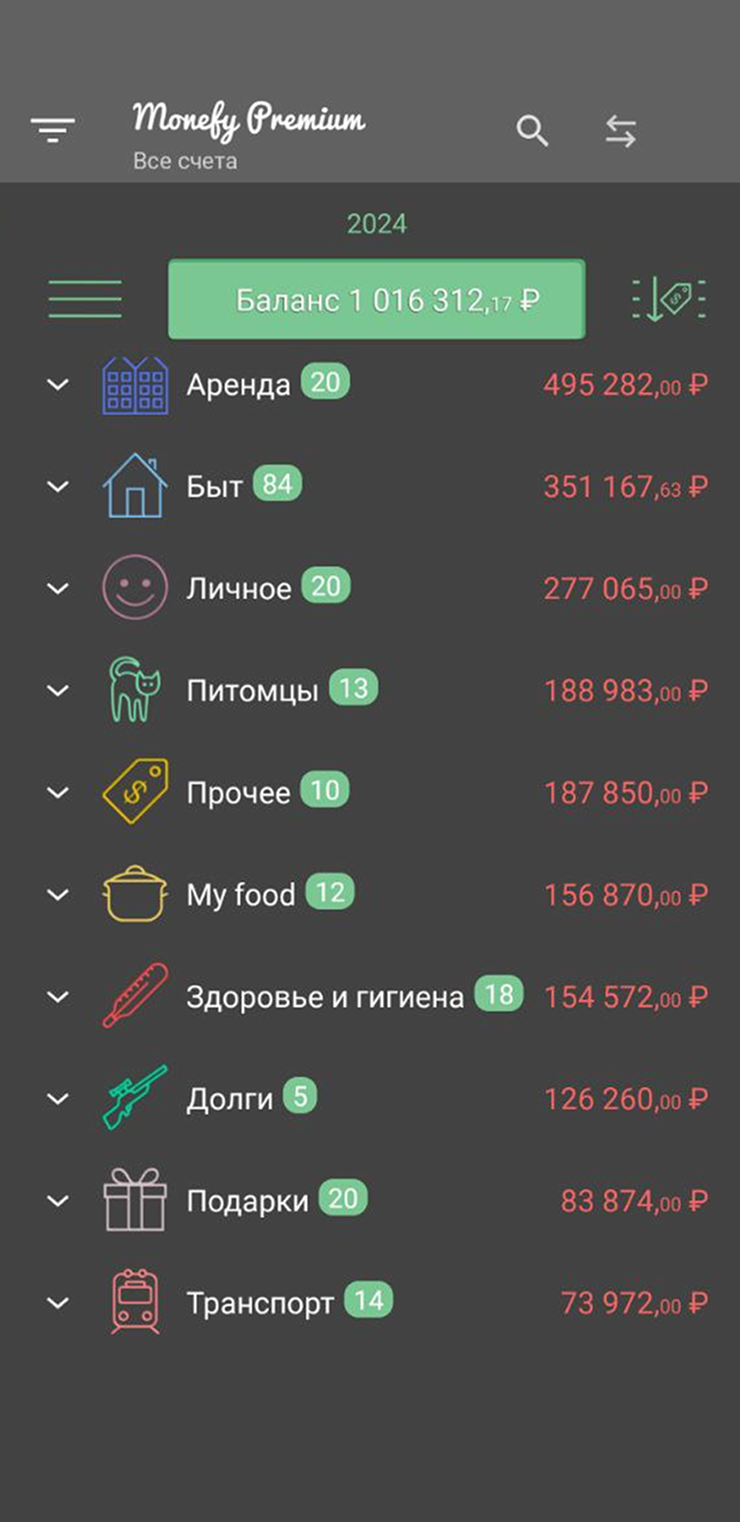
Task: Open the filter menu icon
Action: 53,130
